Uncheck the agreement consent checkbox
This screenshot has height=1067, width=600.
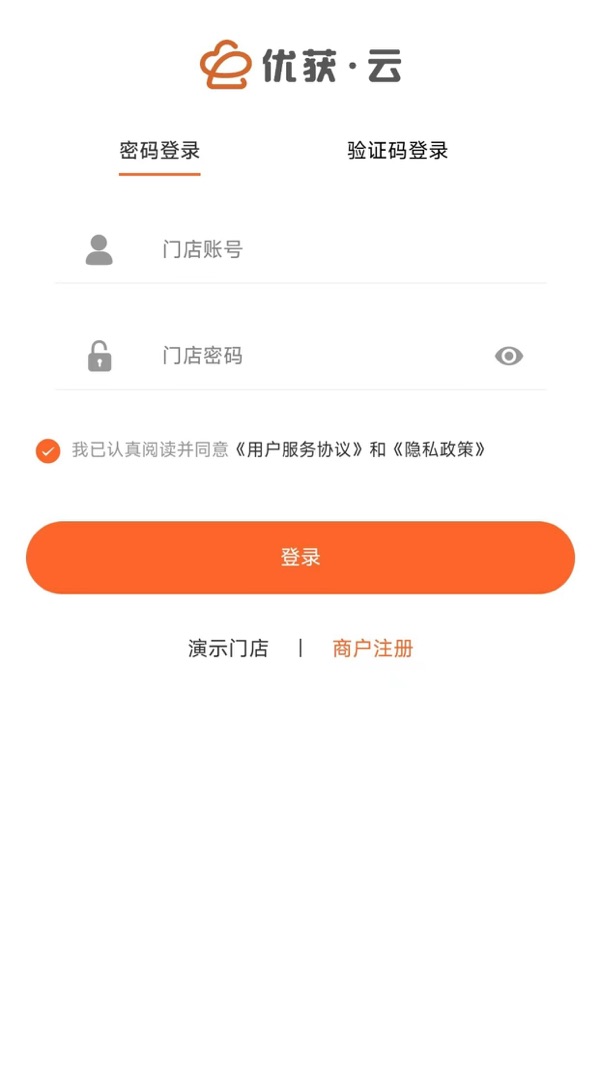[48, 451]
